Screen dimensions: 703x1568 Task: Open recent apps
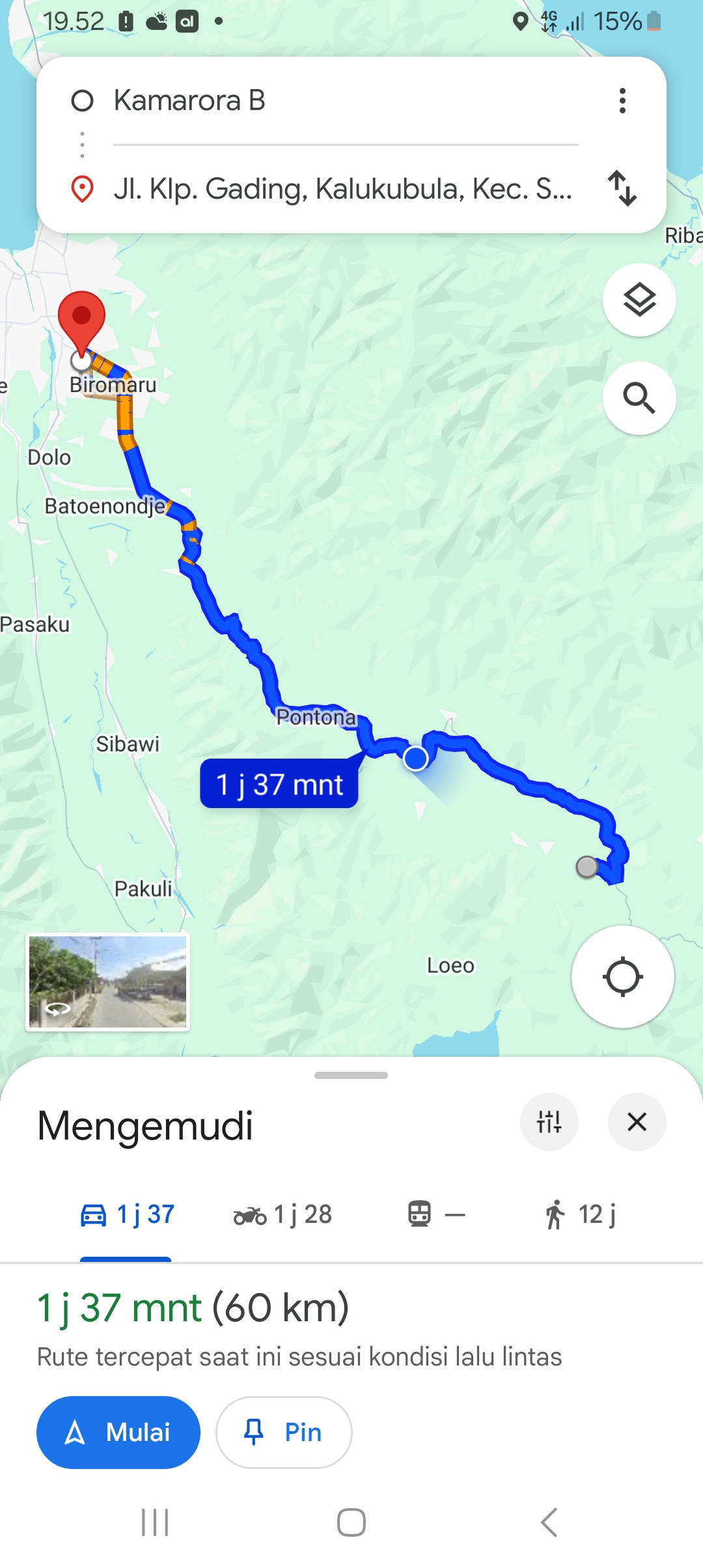pos(155,1523)
